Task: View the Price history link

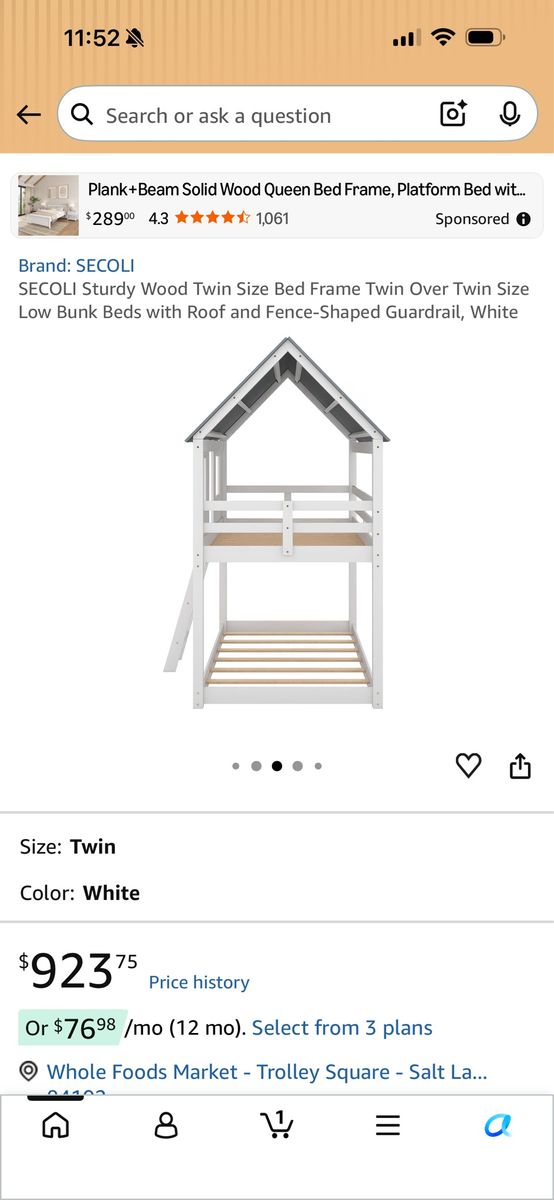Action: point(199,982)
